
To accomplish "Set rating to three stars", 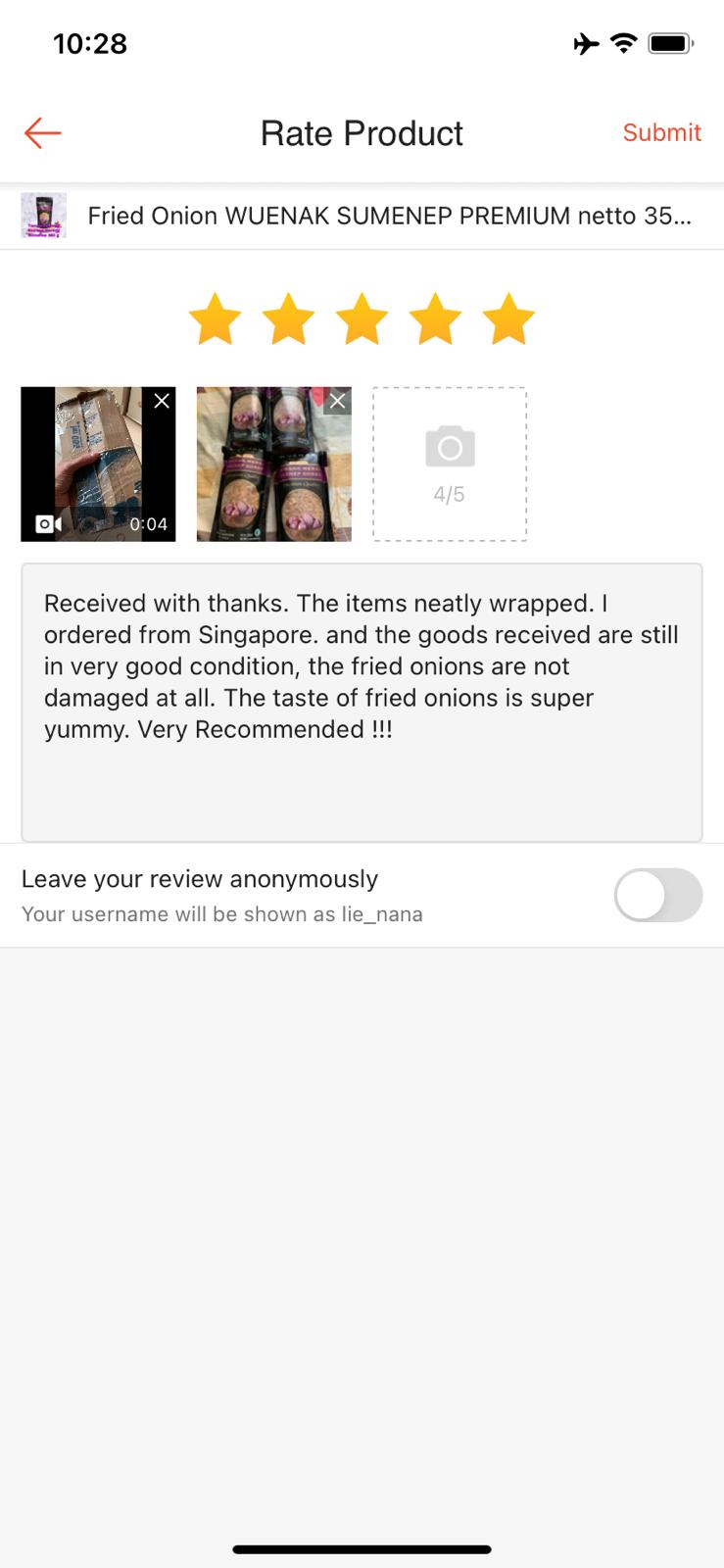I will coord(362,319).
